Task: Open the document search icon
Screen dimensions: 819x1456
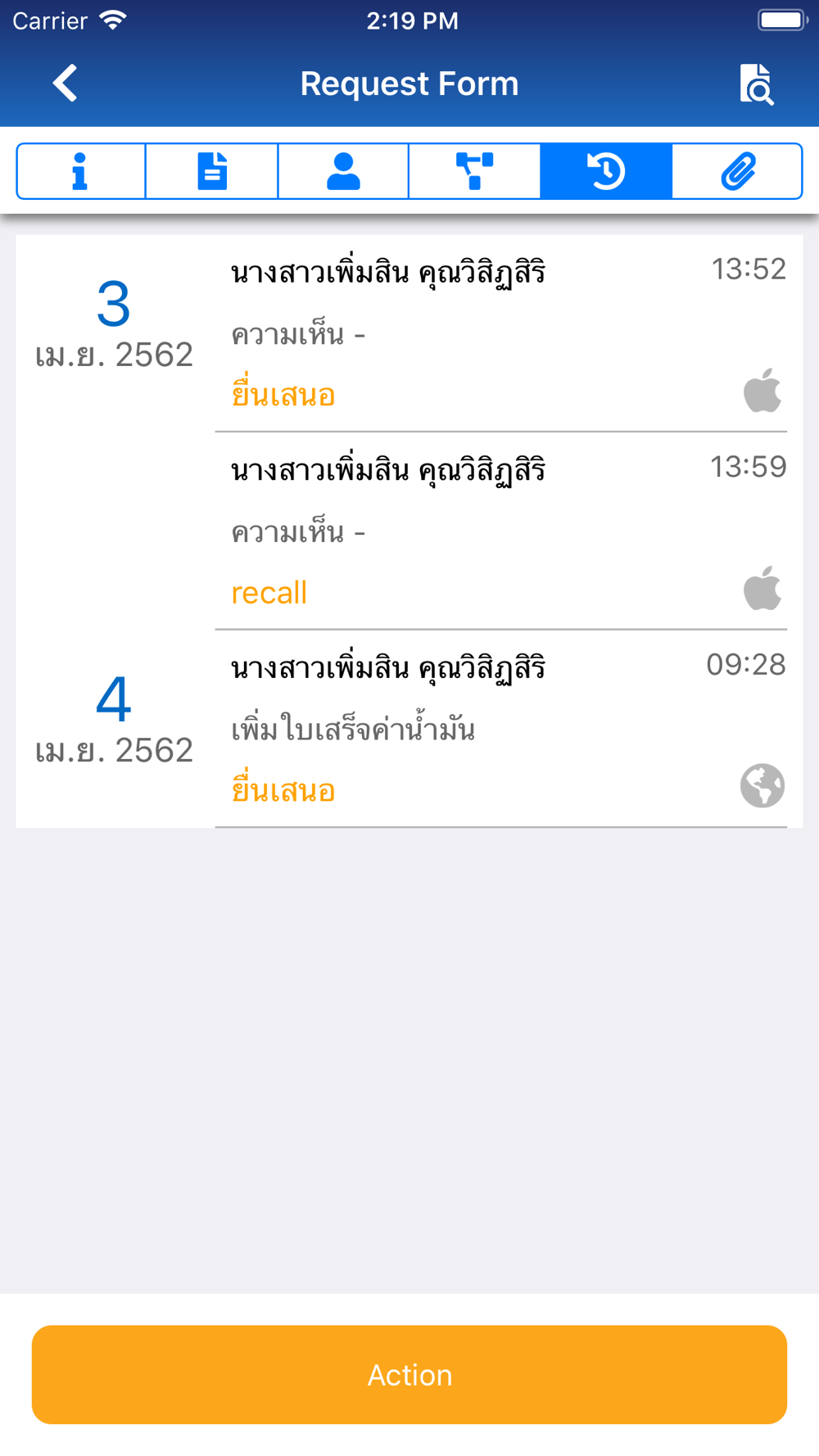Action: (756, 84)
